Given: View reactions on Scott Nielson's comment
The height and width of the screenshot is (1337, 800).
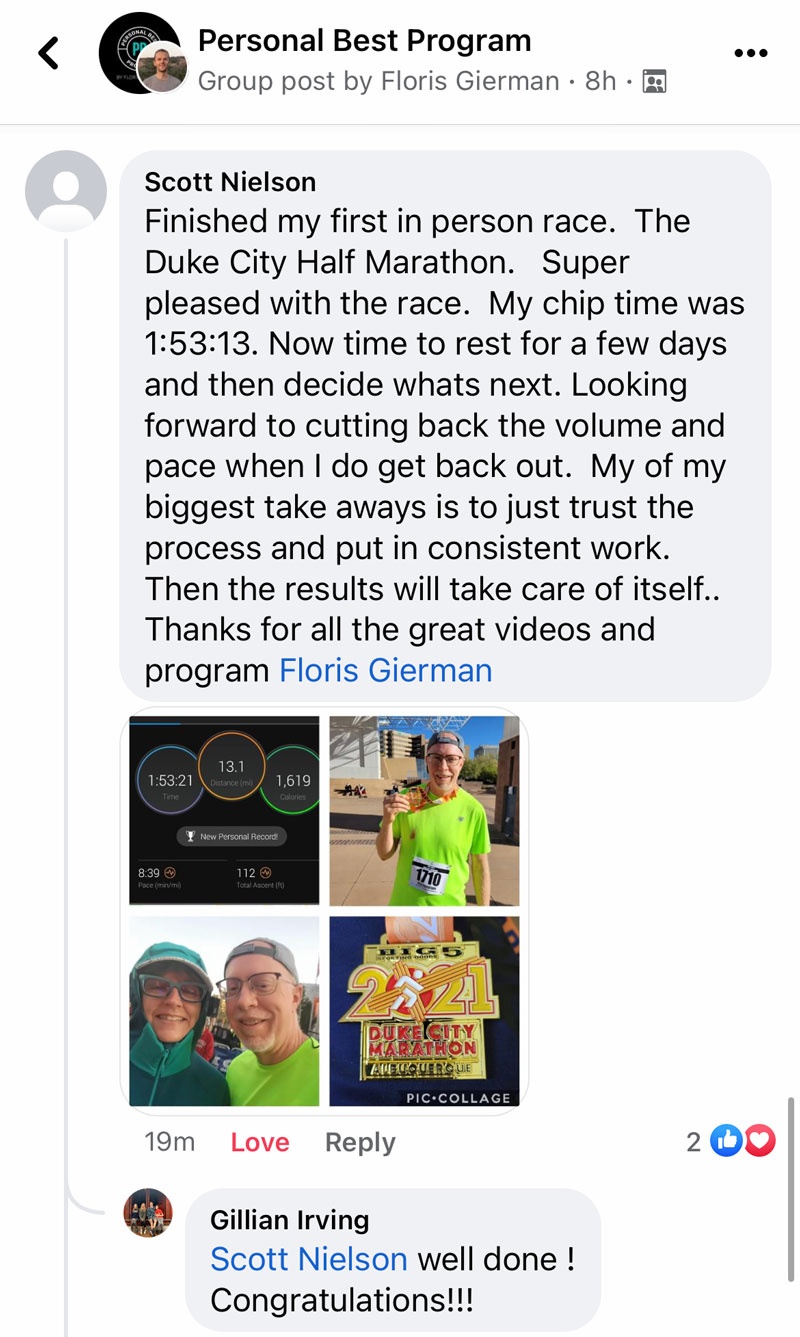Looking at the screenshot, I should (732, 1142).
